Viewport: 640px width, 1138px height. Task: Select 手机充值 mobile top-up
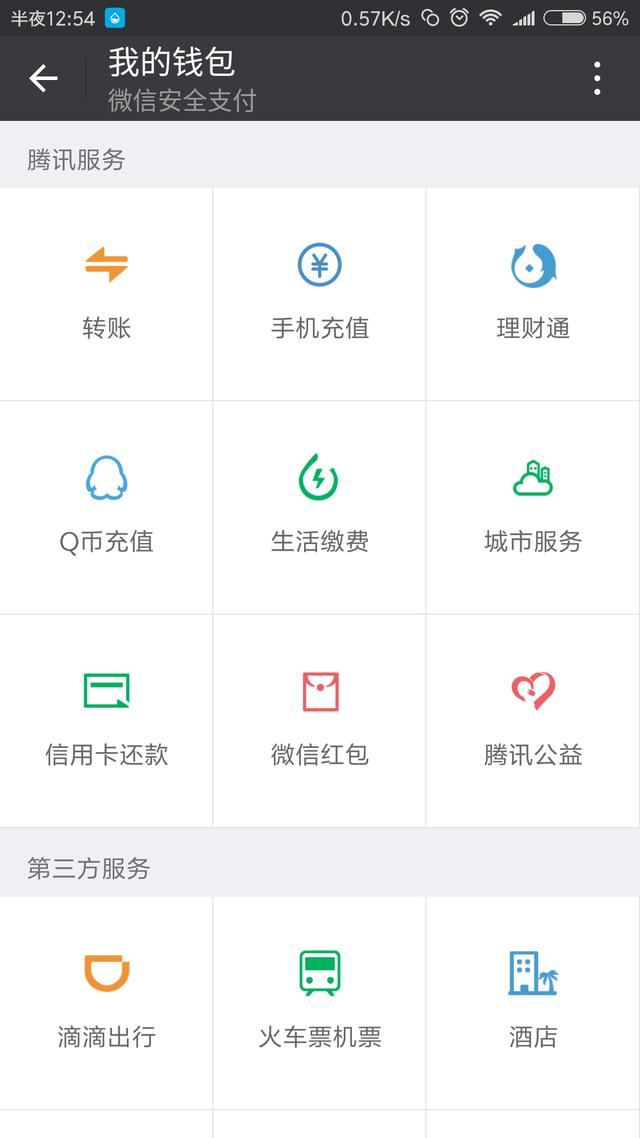coord(319,293)
